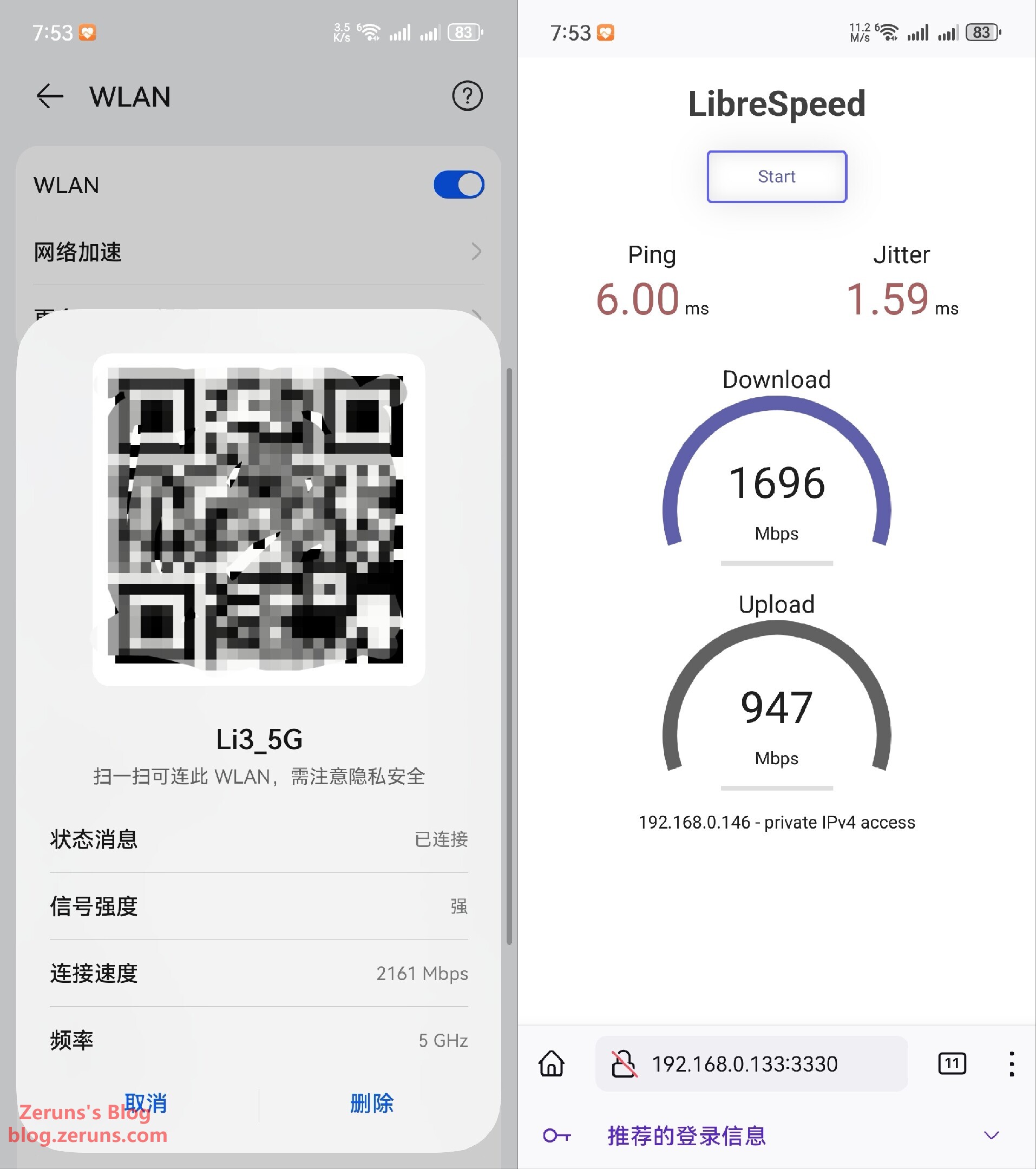Go to the browser home page

tap(552, 1064)
